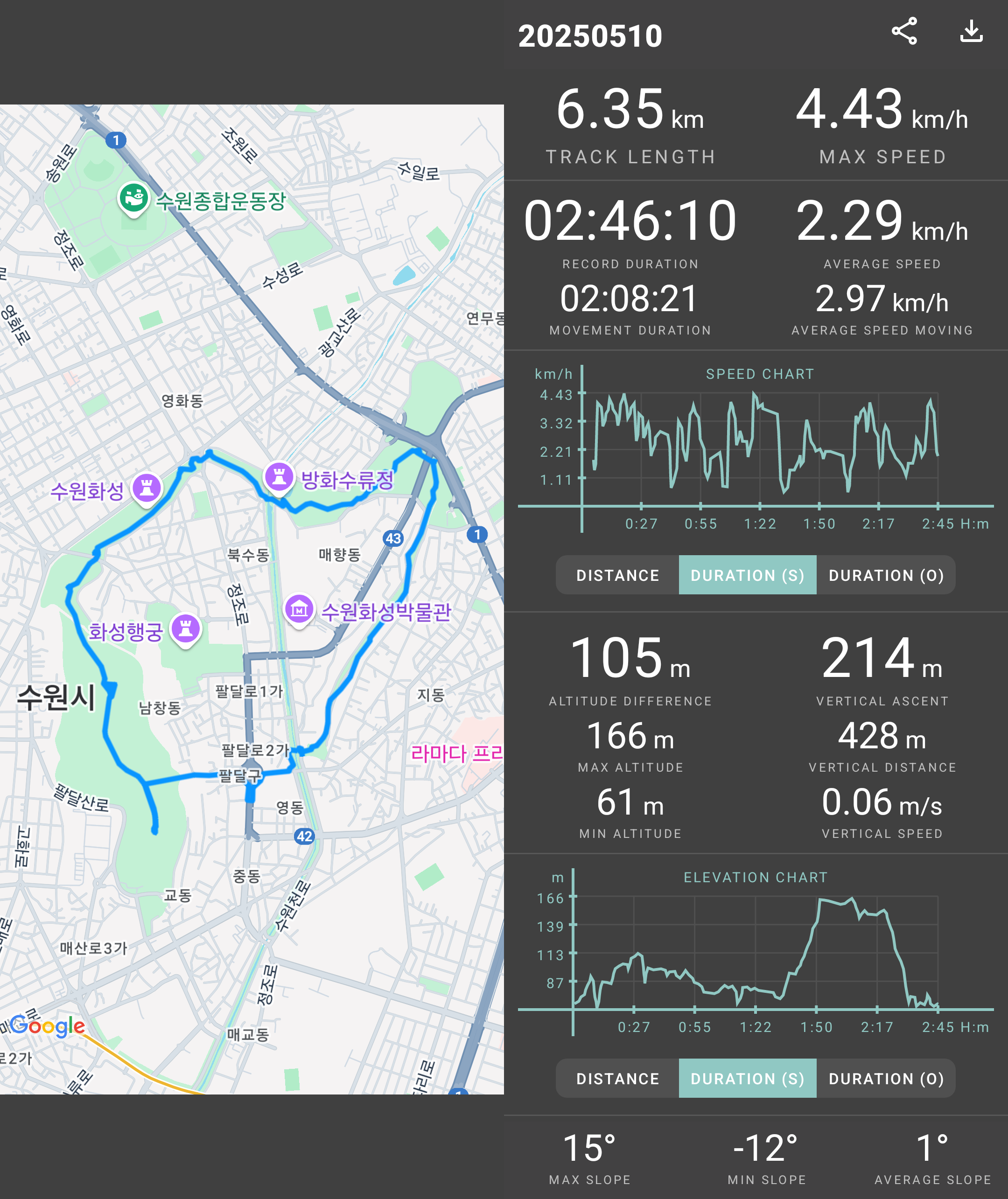Open the 수원화성박물관 map marker
Viewport: 1008px width, 1199px height.
click(x=300, y=609)
